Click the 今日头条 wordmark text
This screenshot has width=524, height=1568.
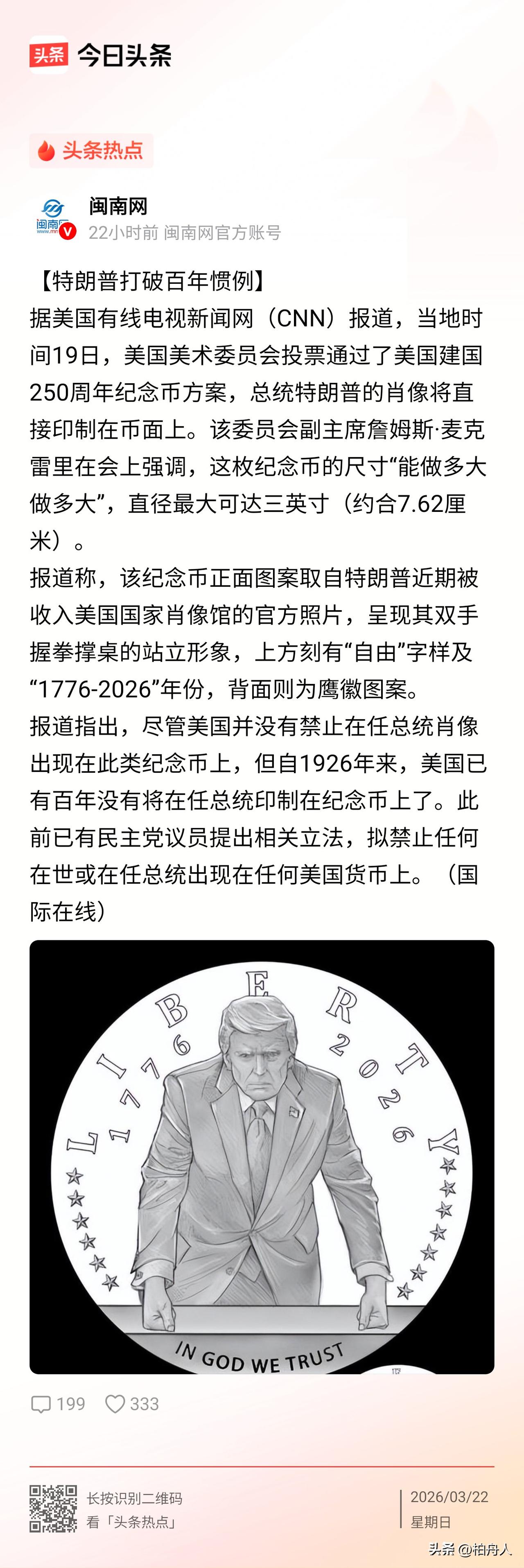click(x=124, y=55)
